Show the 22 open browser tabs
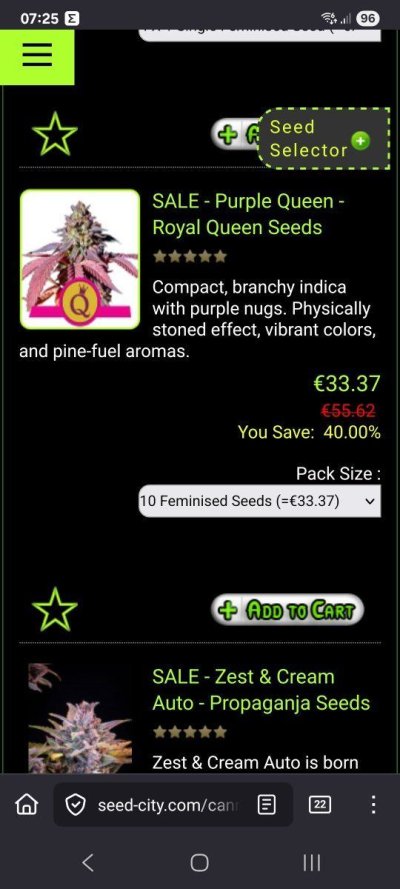 coord(320,805)
